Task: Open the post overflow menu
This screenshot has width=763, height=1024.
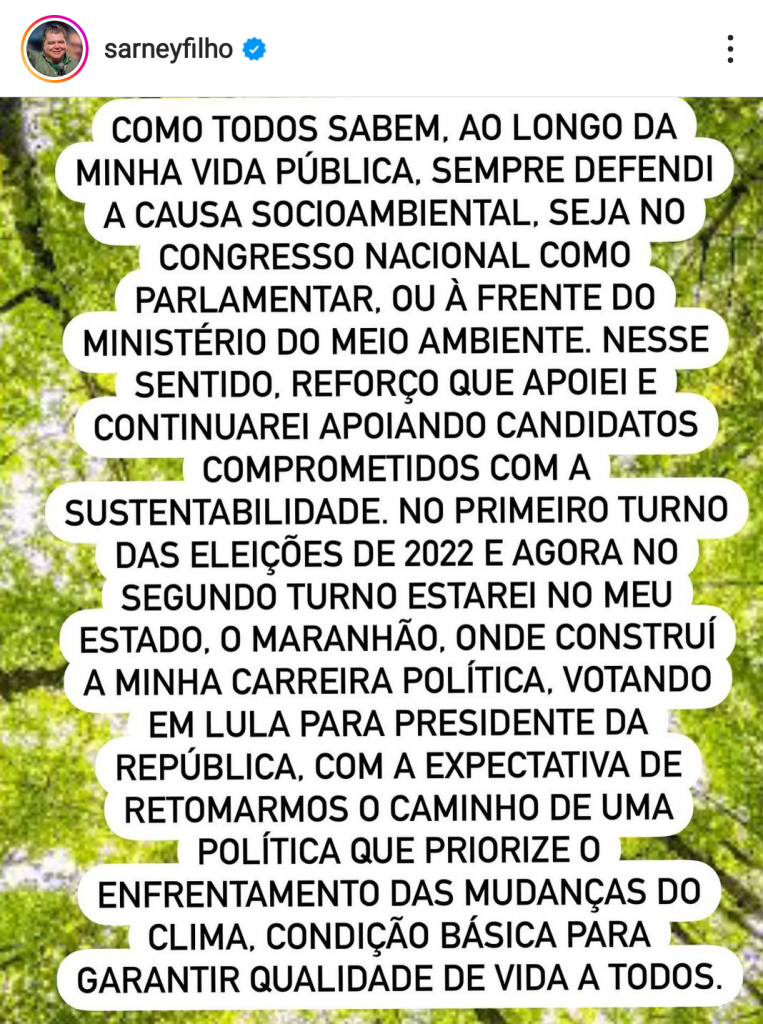Action: tap(731, 49)
